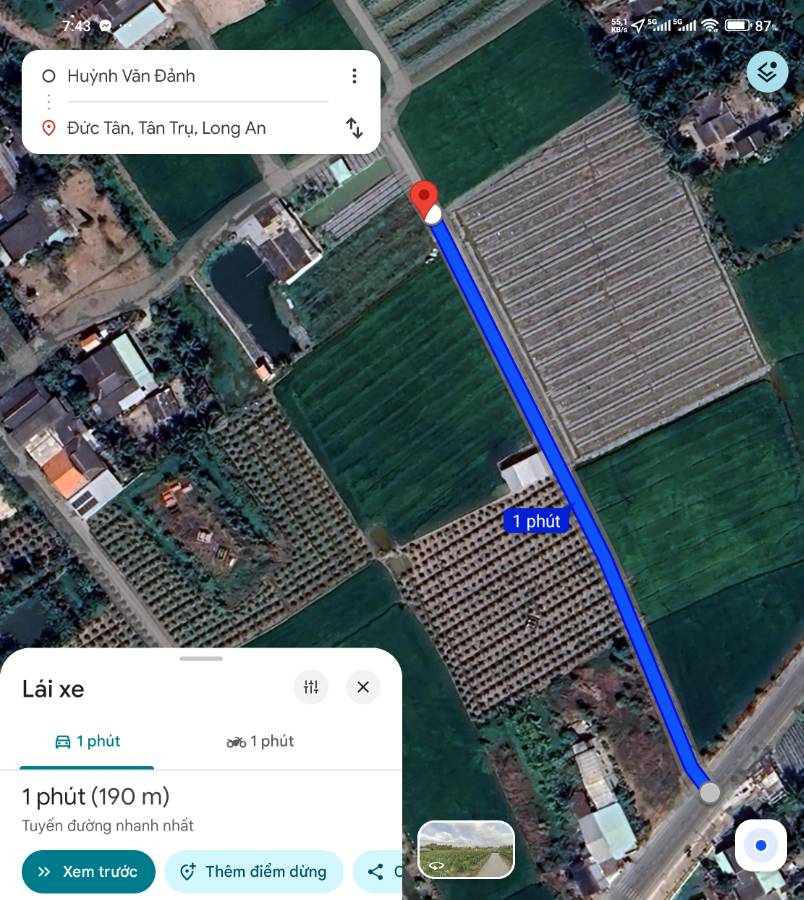This screenshot has width=804, height=900.
Task: Add a stop with Thêm điểm dừng
Action: coord(253,871)
